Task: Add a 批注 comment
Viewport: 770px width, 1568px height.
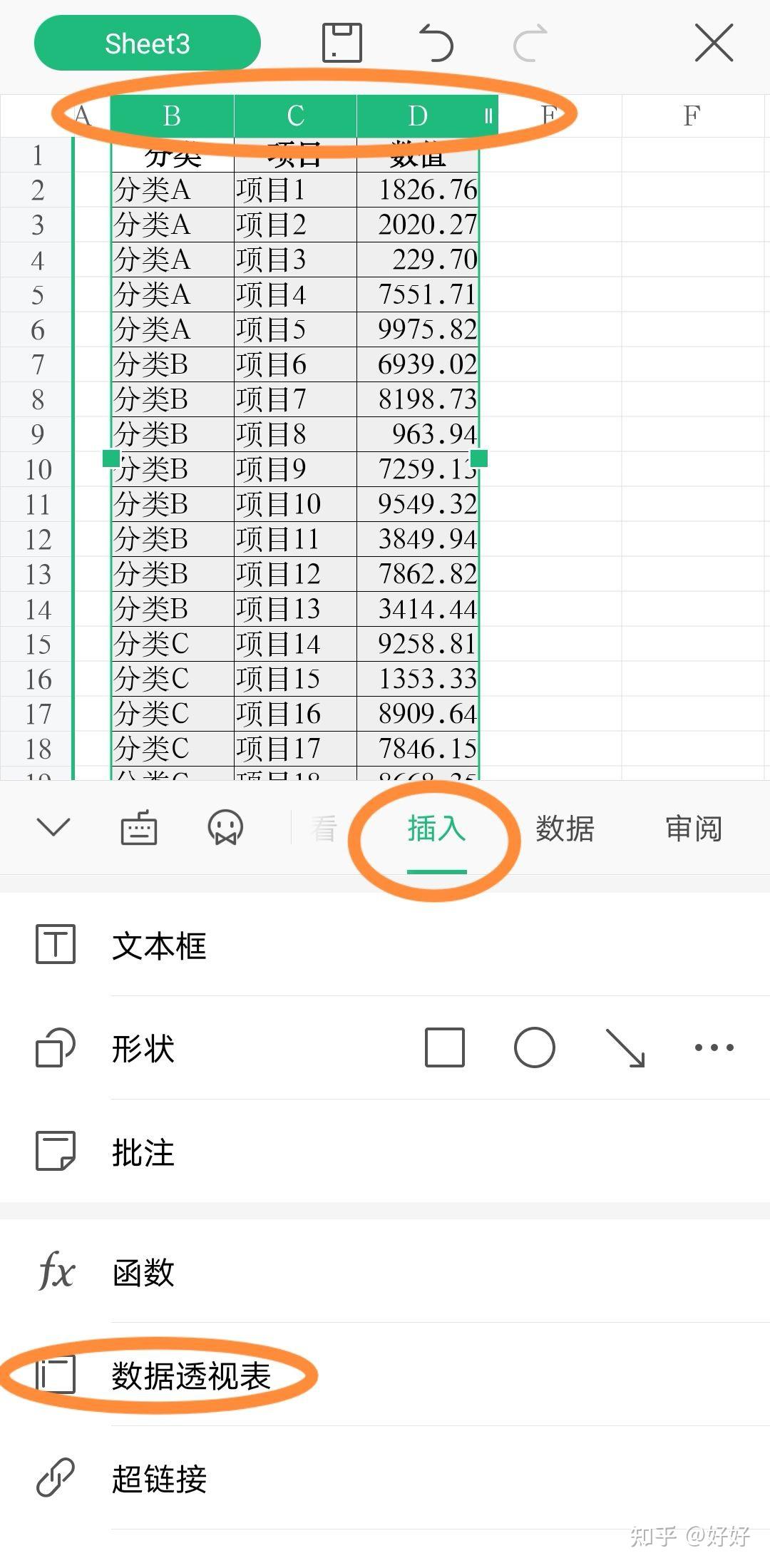Action: pyautogui.click(x=385, y=1152)
